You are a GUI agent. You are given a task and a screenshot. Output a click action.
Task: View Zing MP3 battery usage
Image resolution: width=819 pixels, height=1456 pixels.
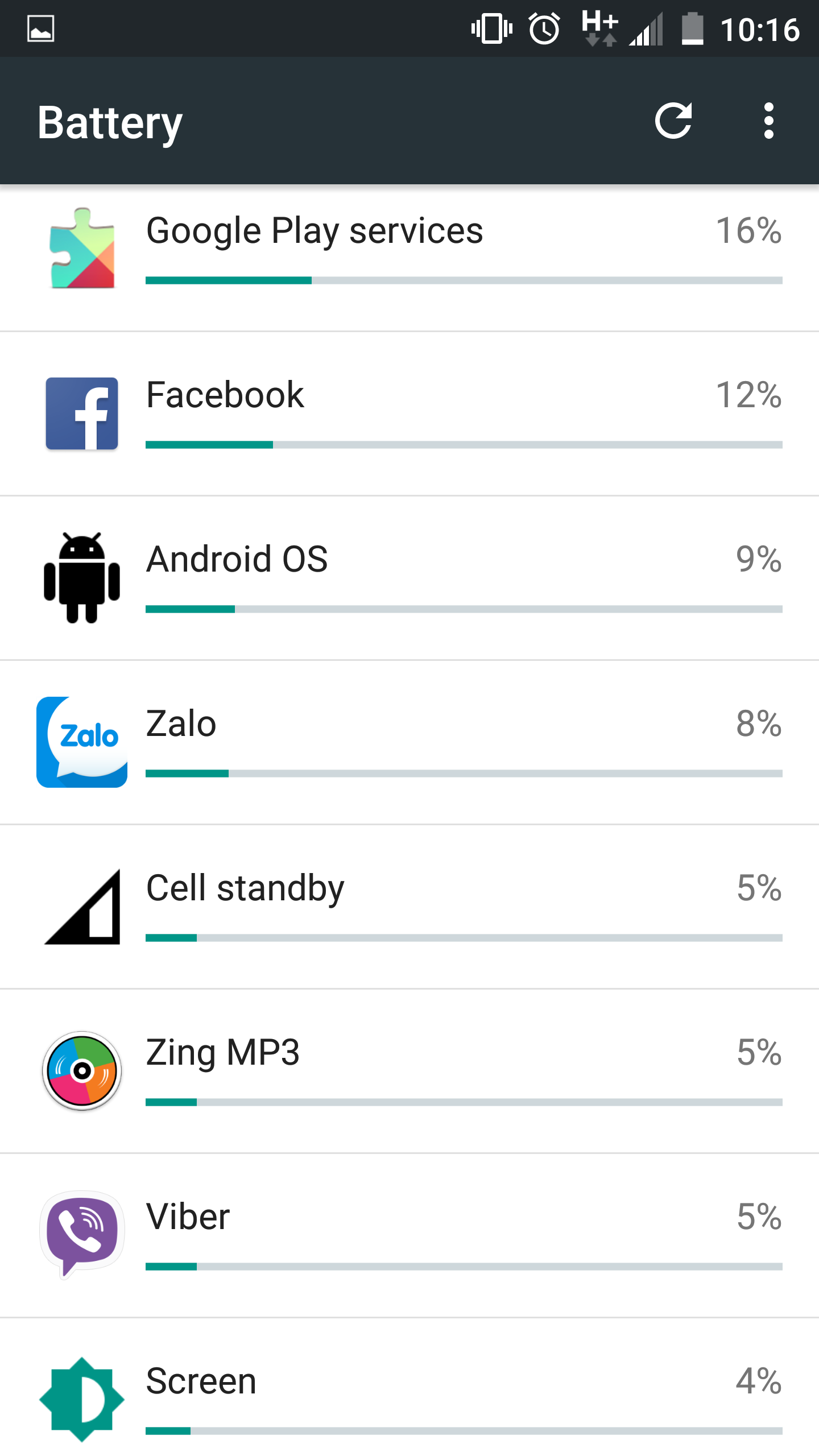409,1071
